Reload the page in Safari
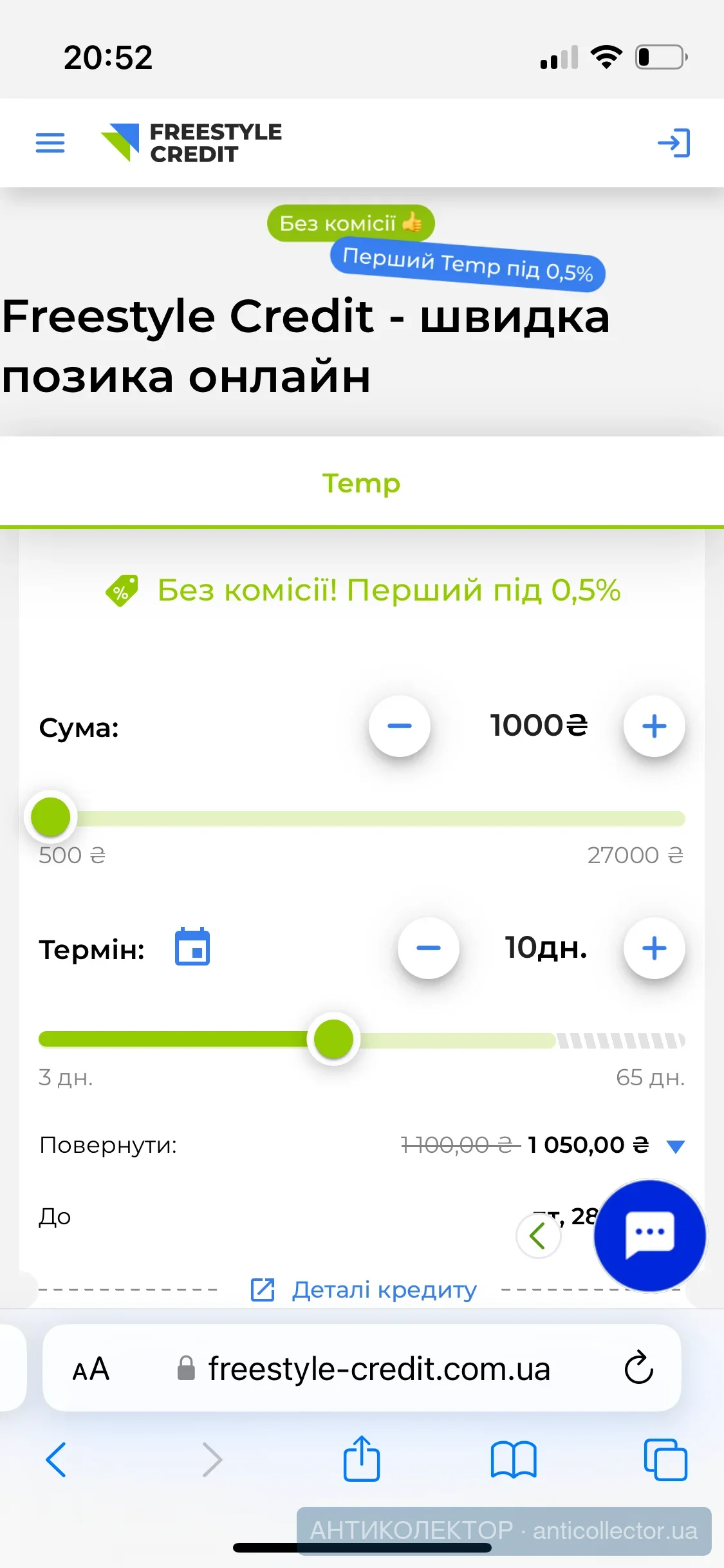 tap(638, 1368)
